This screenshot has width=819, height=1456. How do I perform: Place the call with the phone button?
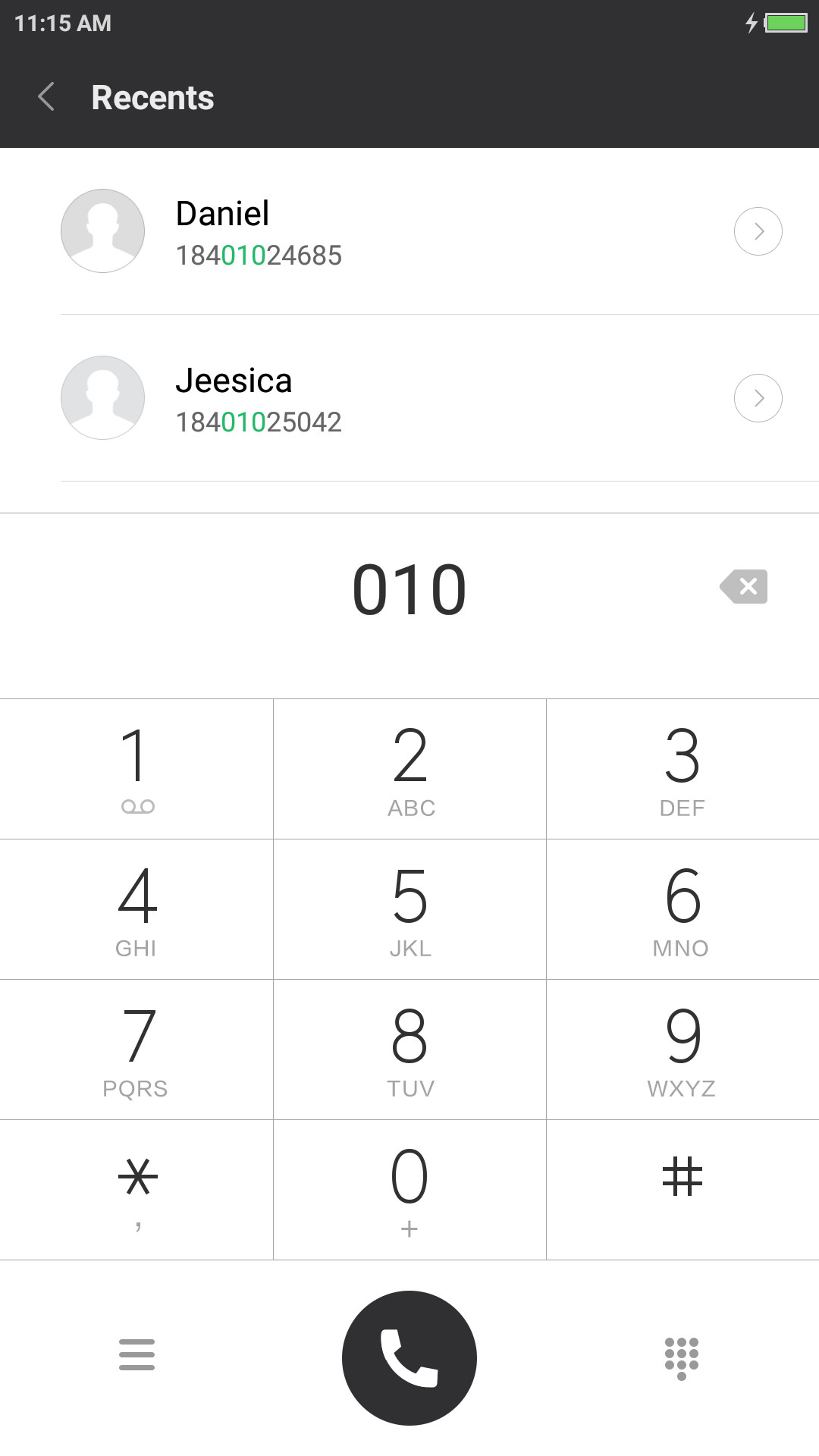point(409,1357)
